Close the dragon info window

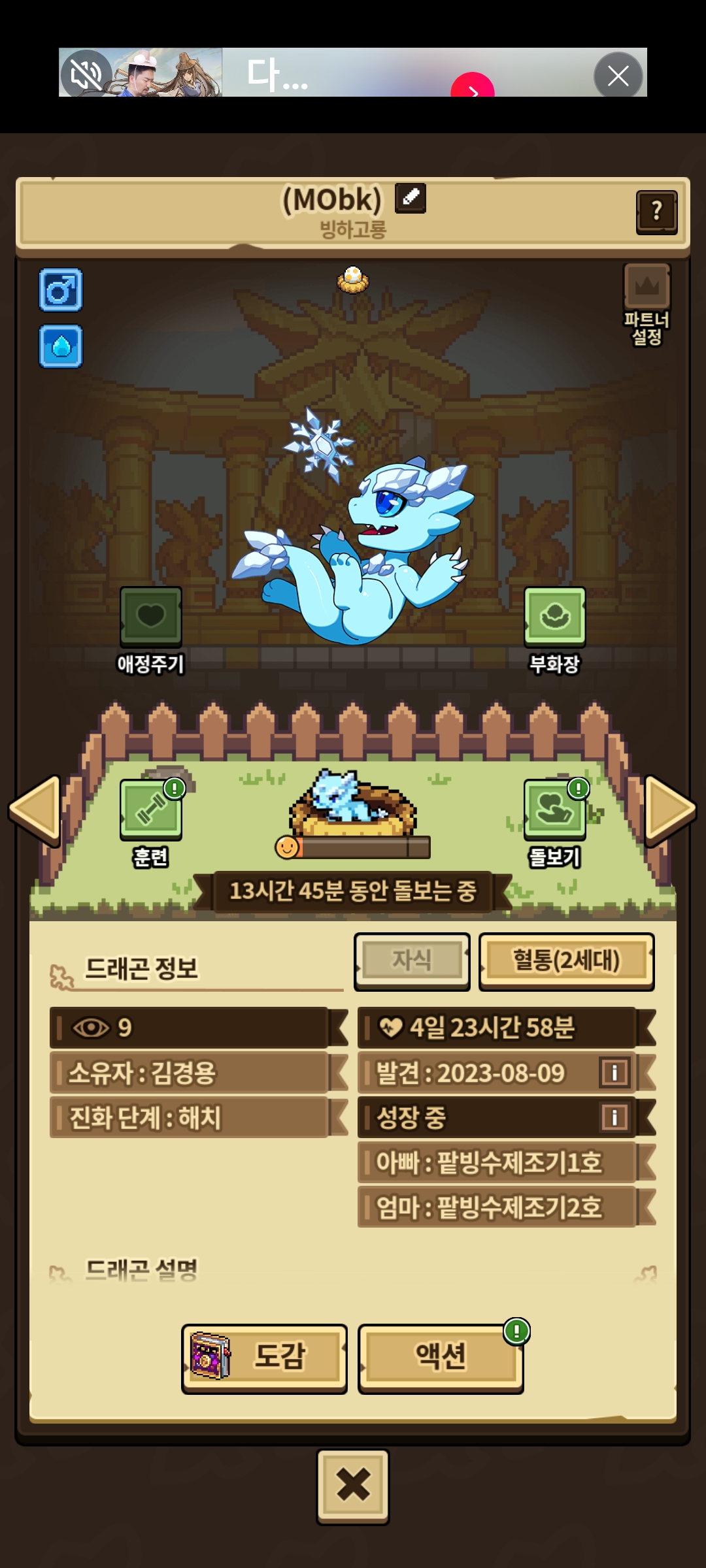pos(353,1486)
